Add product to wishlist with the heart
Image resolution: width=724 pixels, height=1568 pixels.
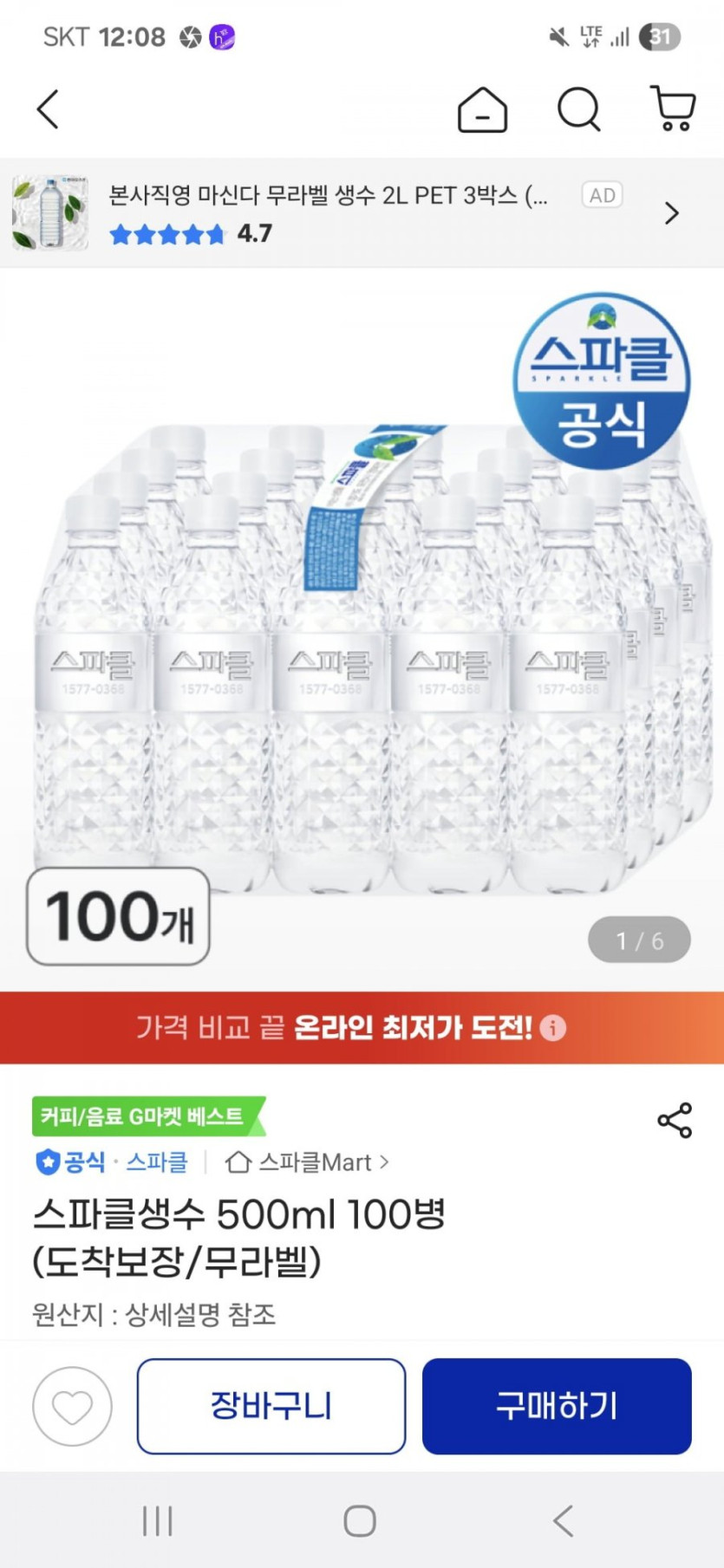coord(72,1406)
